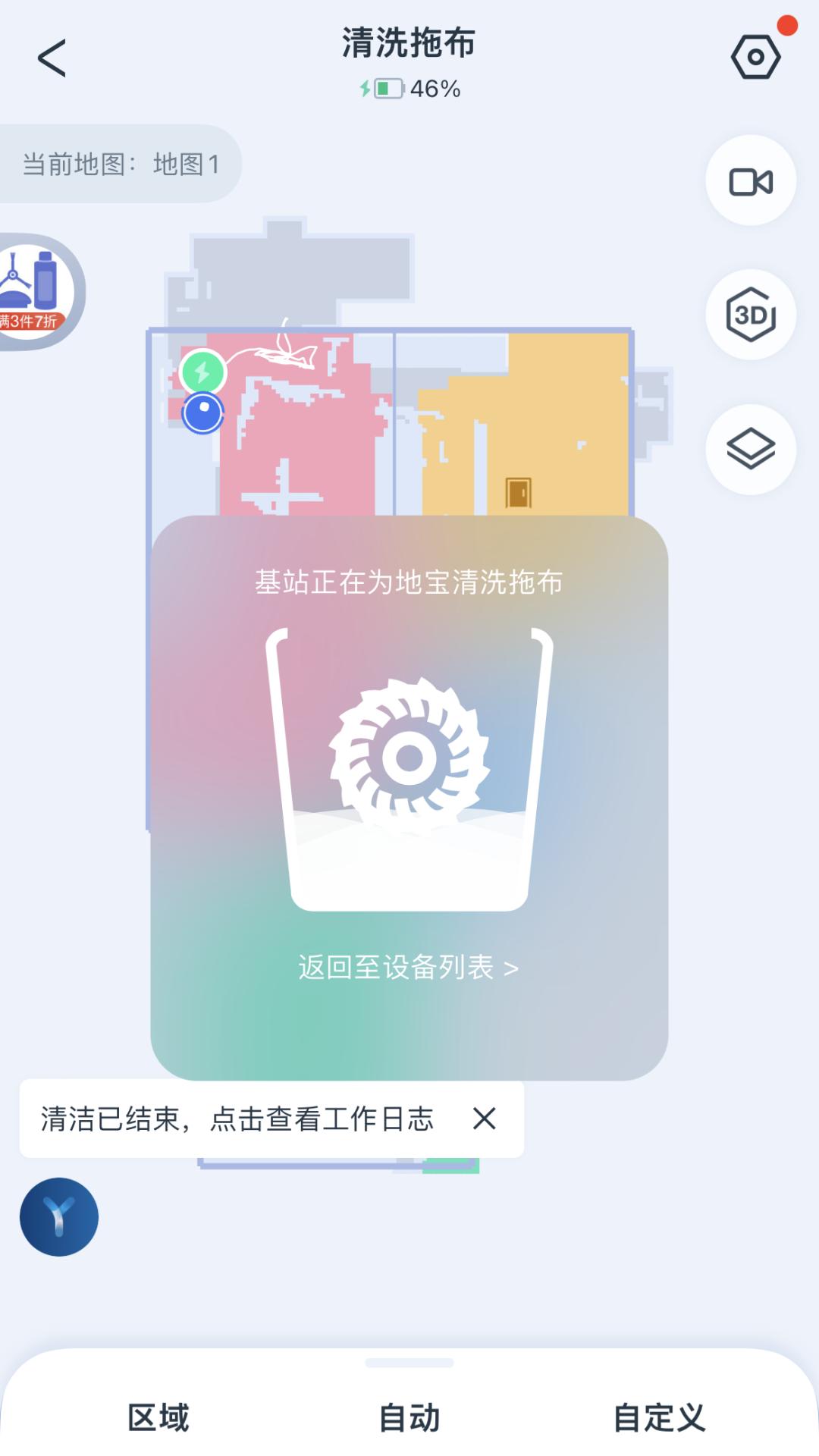The width and height of the screenshot is (819, 1456).
Task: Expand the bottom panel handle
Action: (409, 1363)
